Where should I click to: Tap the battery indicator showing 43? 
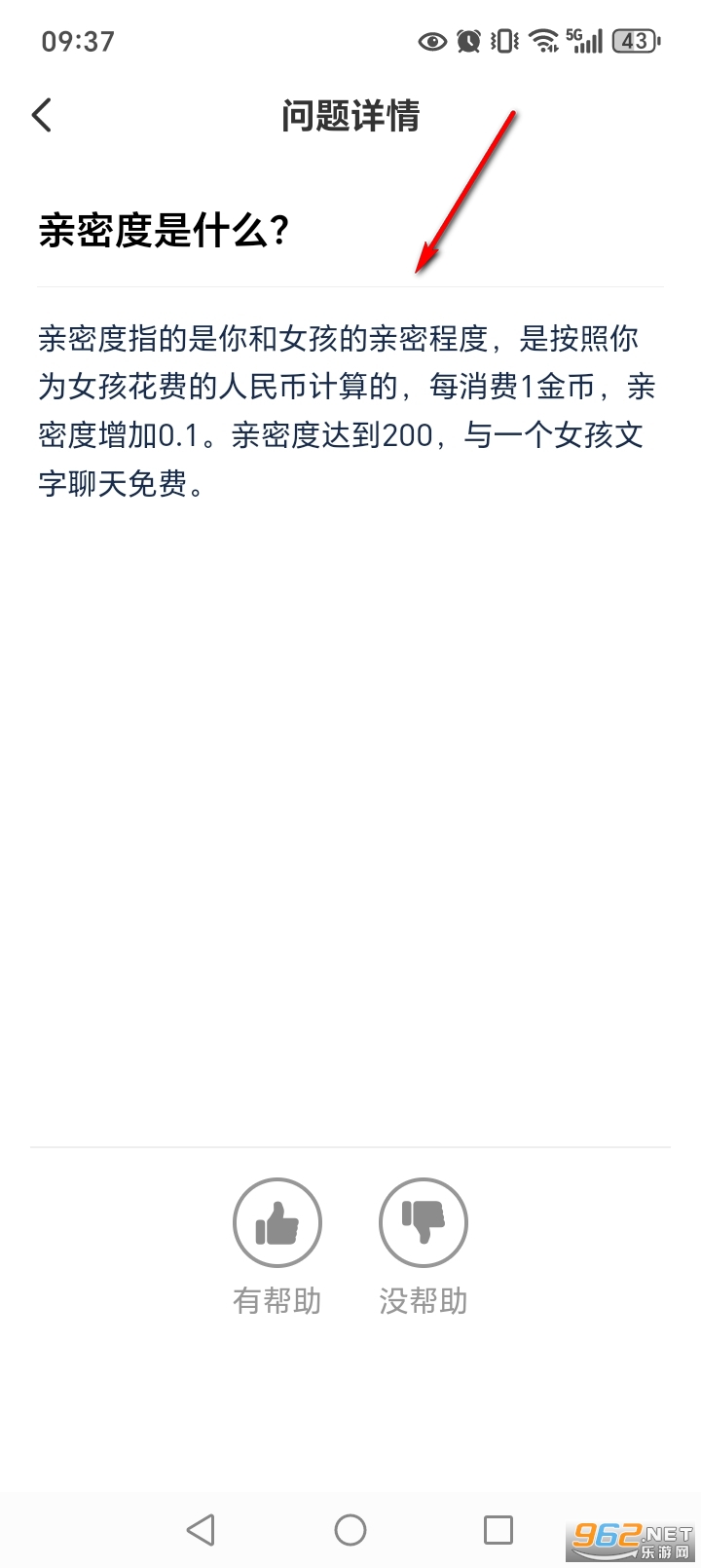[634, 41]
